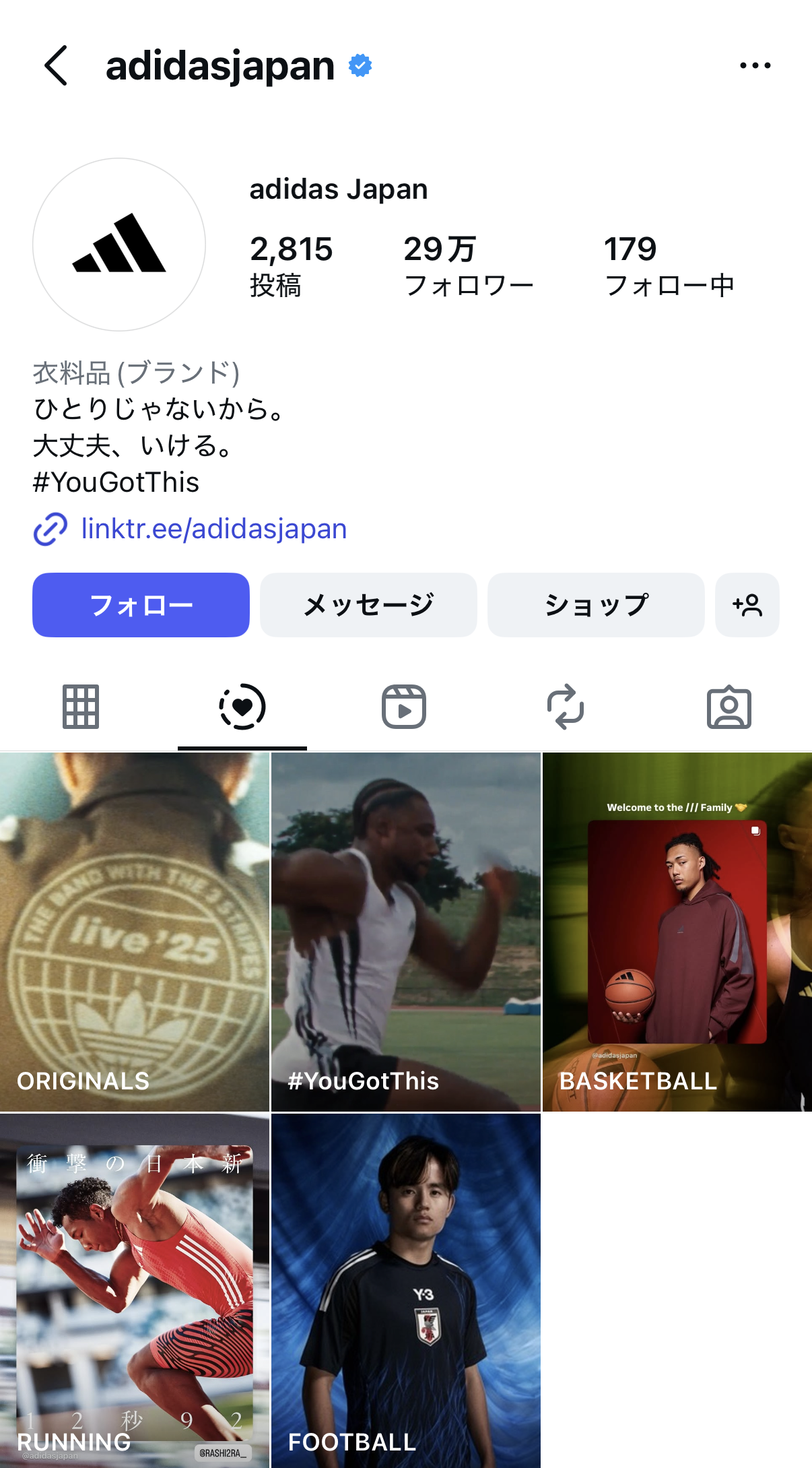Image resolution: width=812 pixels, height=1468 pixels.
Task: Open the FOOTBALL highlight tile
Action: [x=406, y=1290]
